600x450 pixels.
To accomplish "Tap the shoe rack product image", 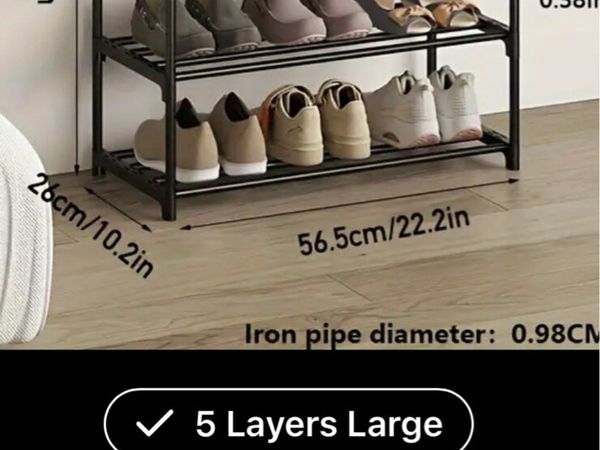I will click(300, 170).
